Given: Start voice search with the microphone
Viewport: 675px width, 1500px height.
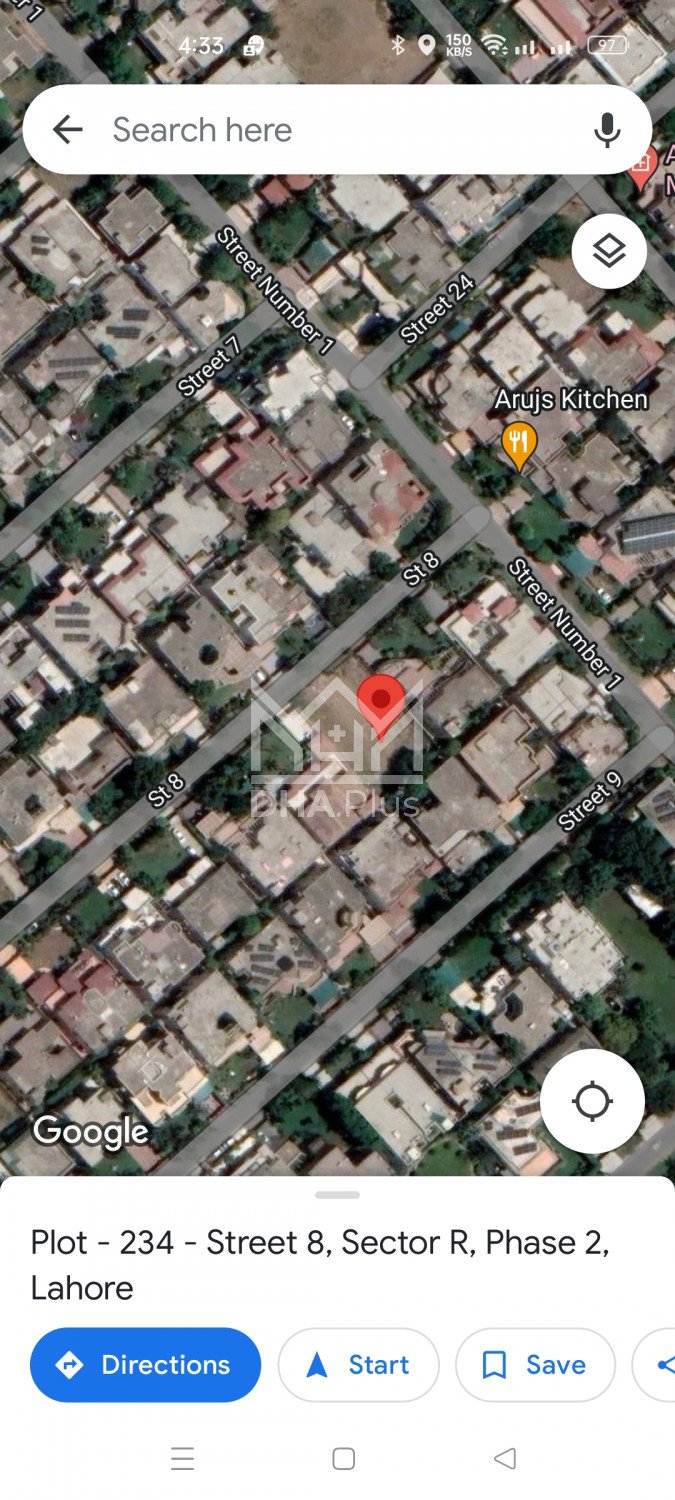Looking at the screenshot, I should (607, 130).
